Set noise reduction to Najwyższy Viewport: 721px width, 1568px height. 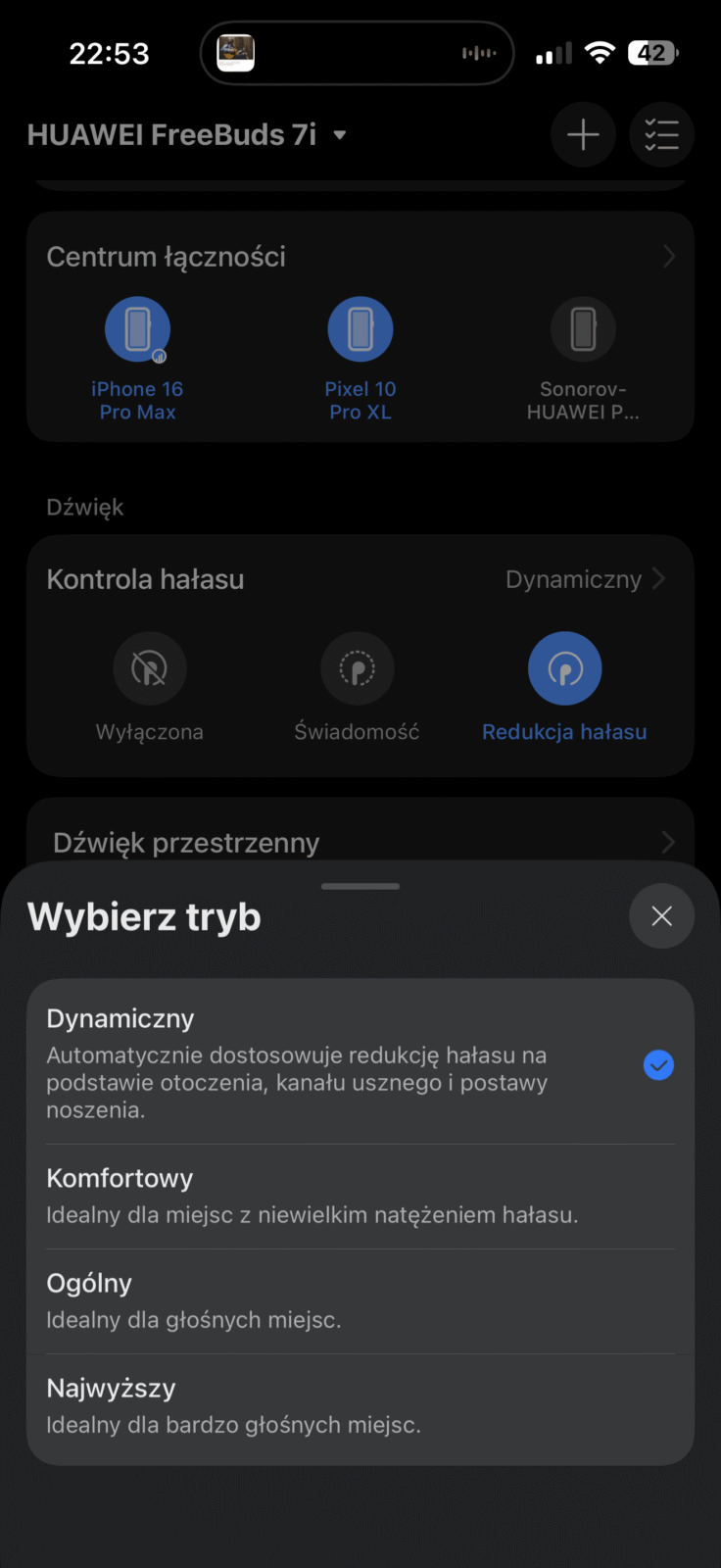click(360, 1406)
